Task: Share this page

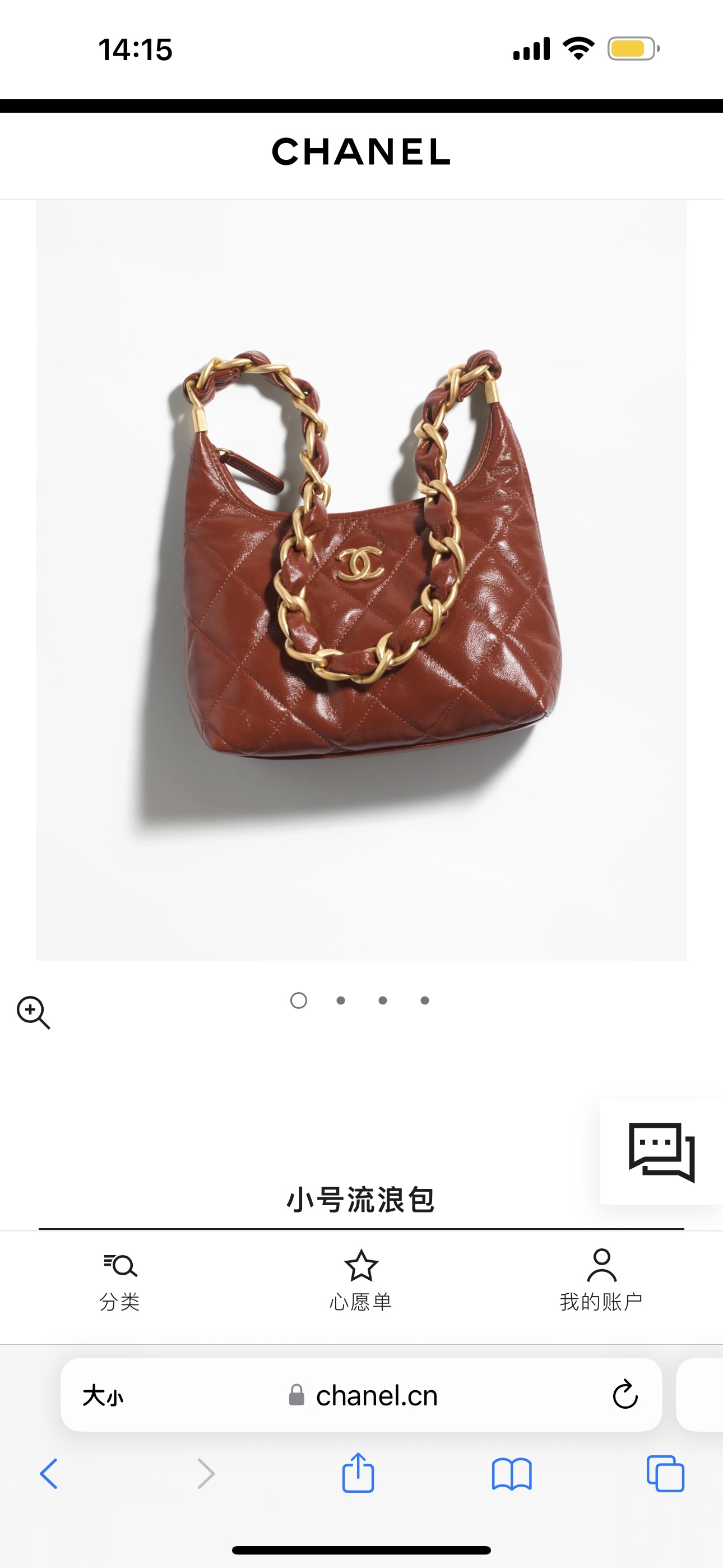Action: coord(358,1473)
